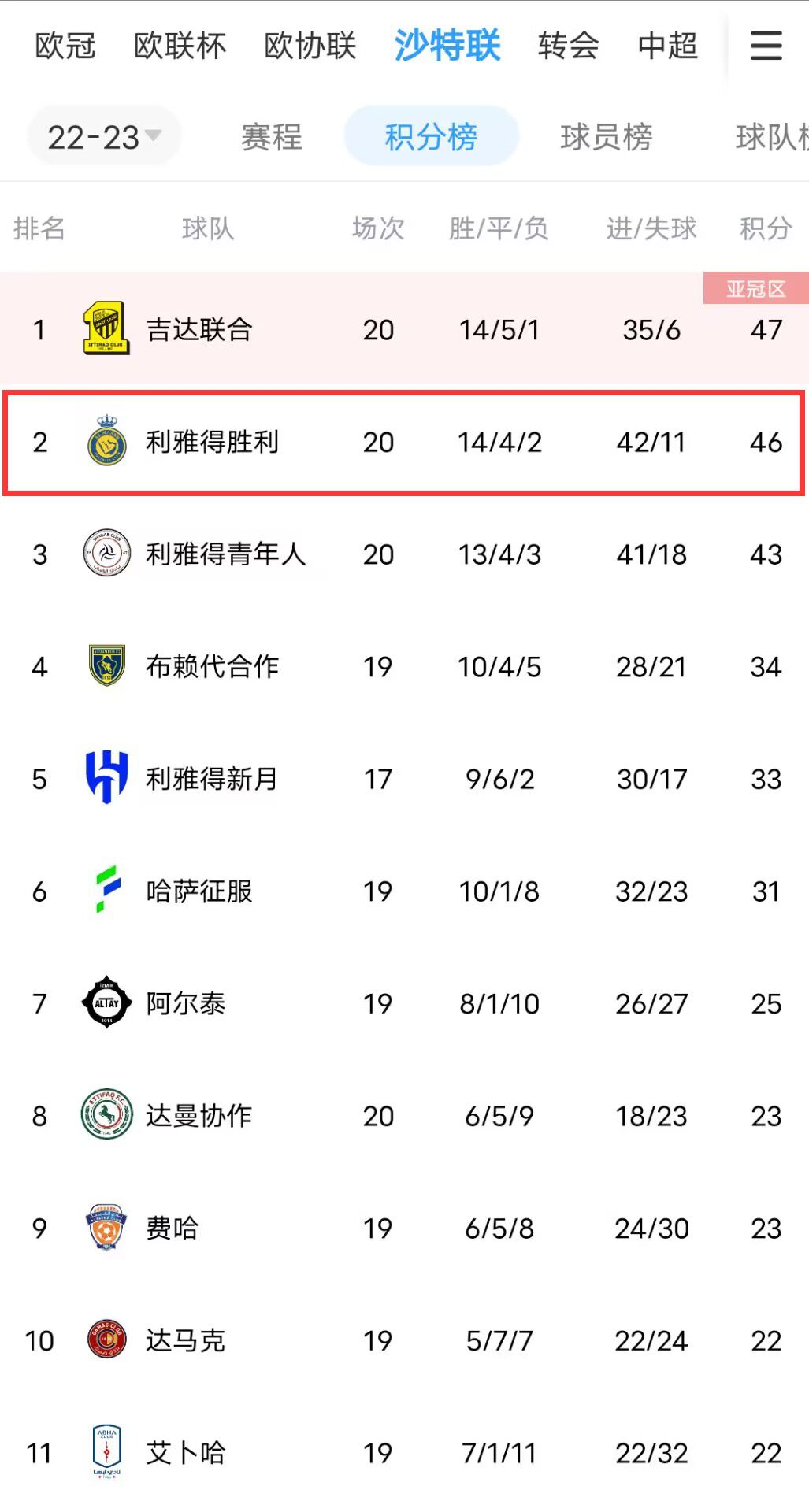809x1512 pixels.
Task: Expand the 22-23 season dropdown
Action: tap(104, 137)
